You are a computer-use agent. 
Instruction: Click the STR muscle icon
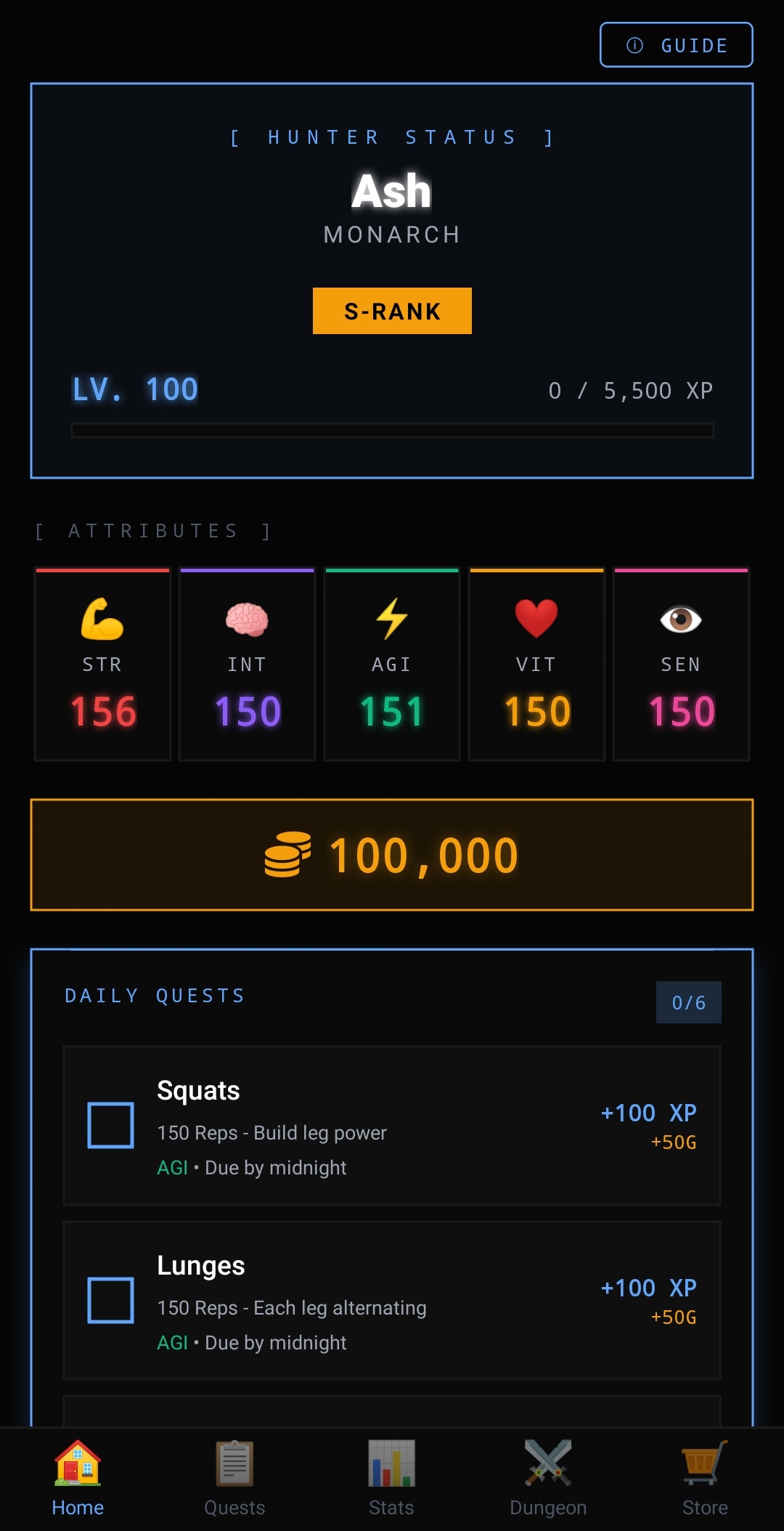pos(102,619)
